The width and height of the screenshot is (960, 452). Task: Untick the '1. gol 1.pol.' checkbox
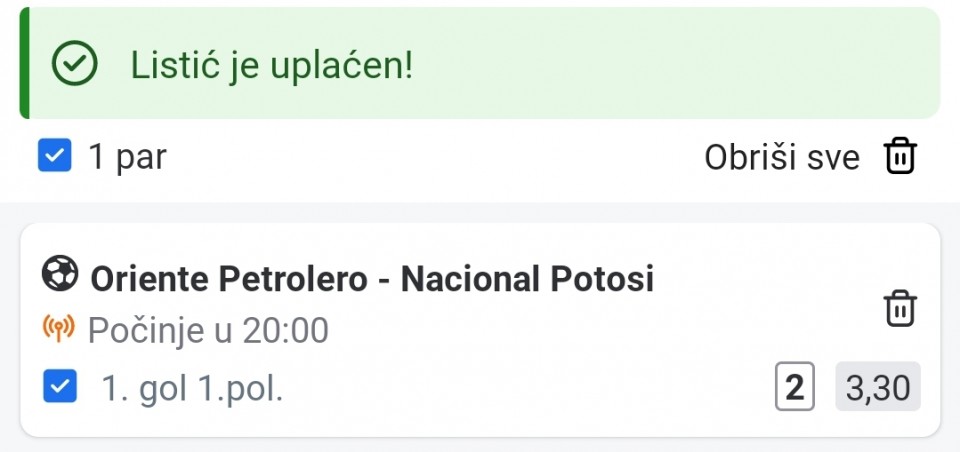[x=60, y=388]
